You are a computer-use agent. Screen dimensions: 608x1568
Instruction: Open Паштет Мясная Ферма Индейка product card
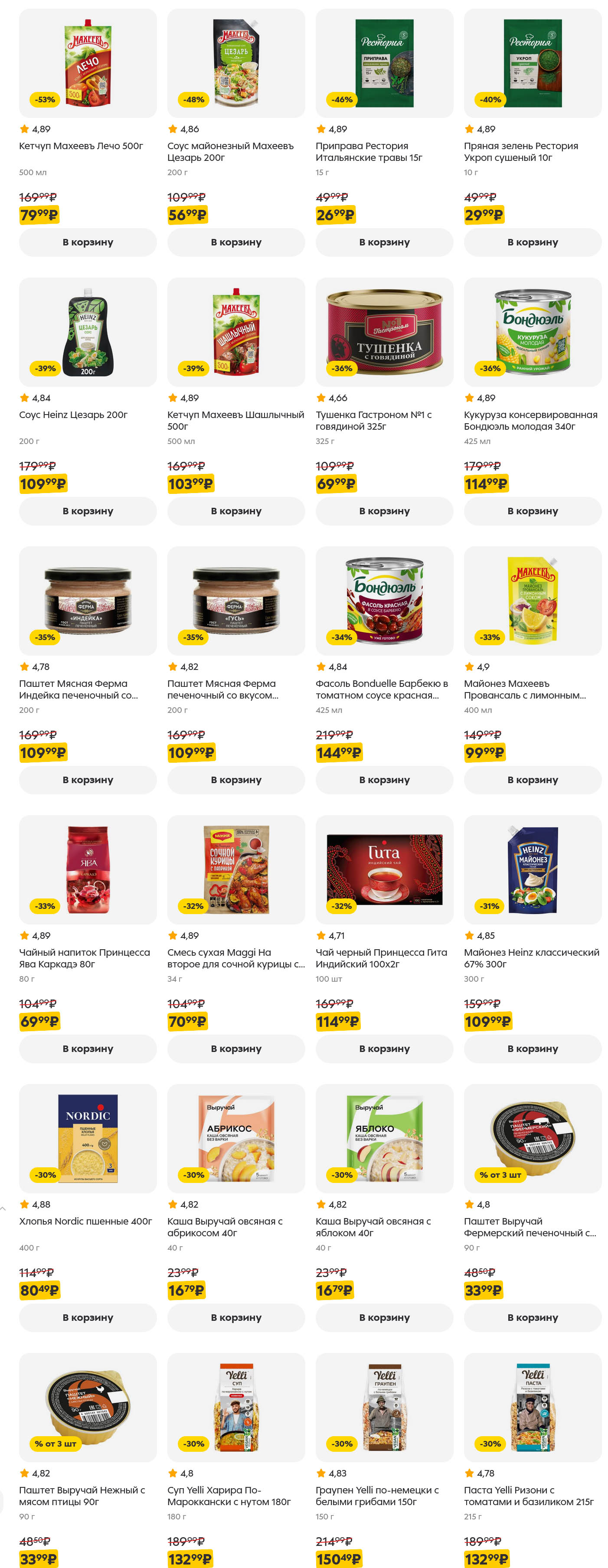[x=78, y=689]
